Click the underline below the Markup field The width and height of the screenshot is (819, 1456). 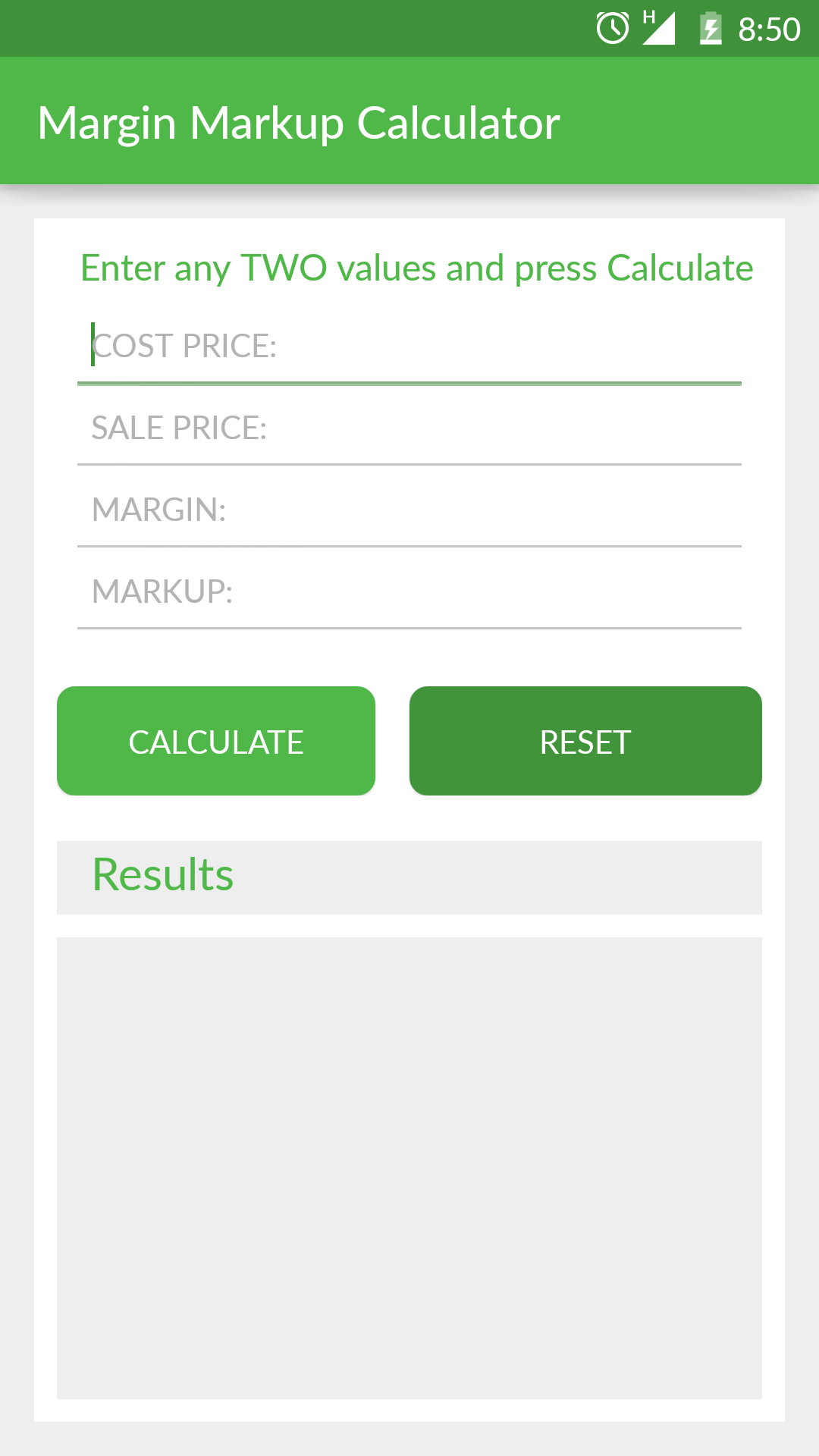(x=409, y=627)
